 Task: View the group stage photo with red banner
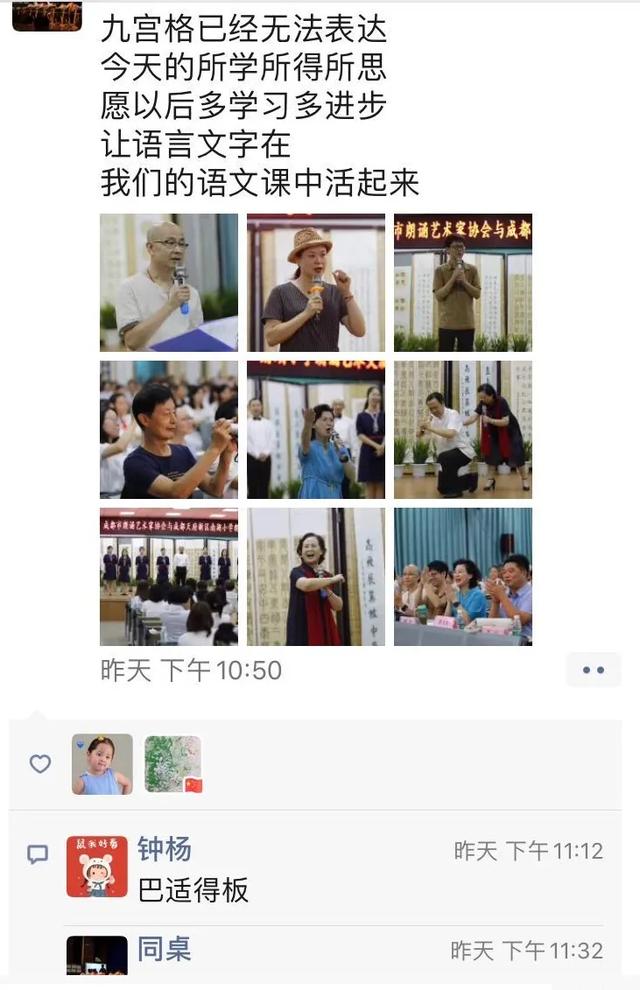point(169,576)
